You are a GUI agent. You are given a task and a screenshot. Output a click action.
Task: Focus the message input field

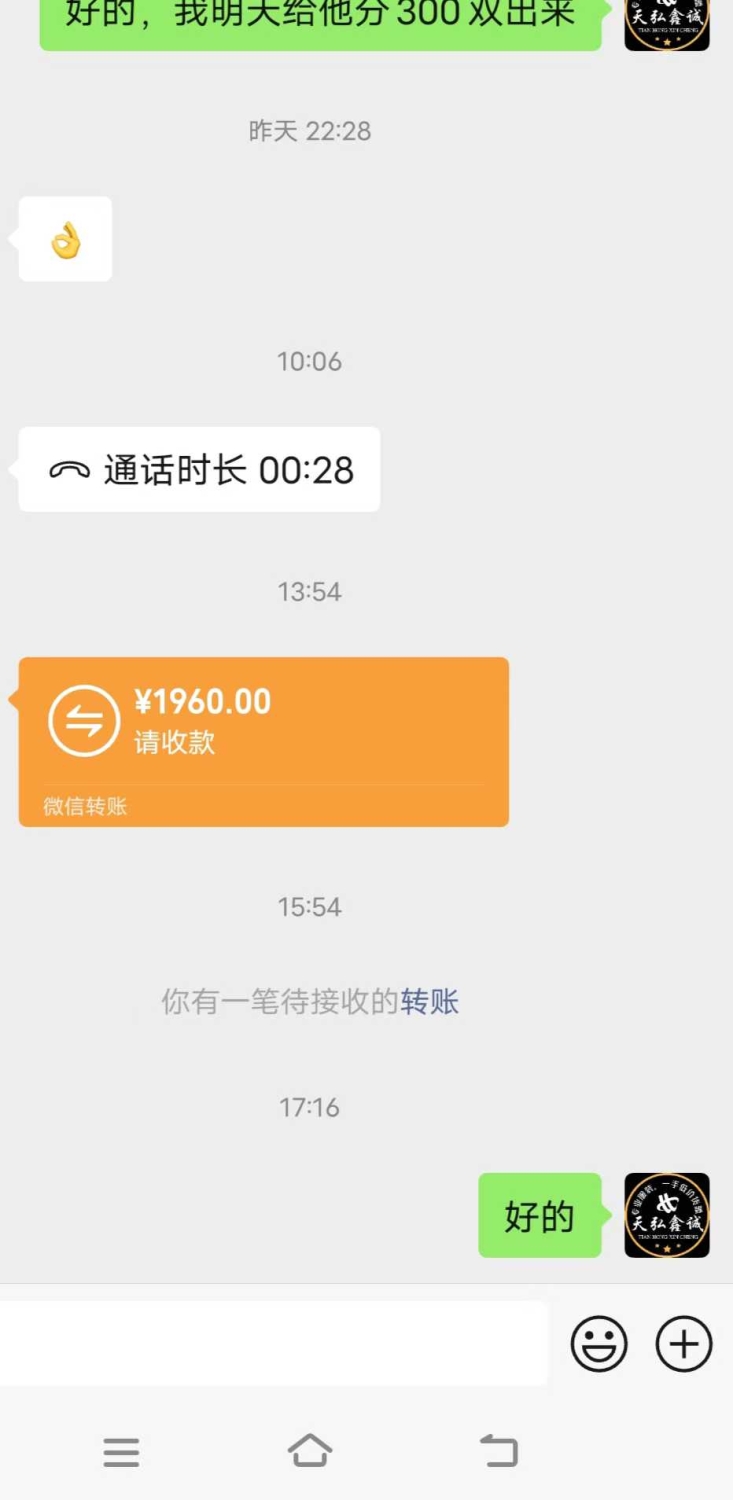[273, 1343]
